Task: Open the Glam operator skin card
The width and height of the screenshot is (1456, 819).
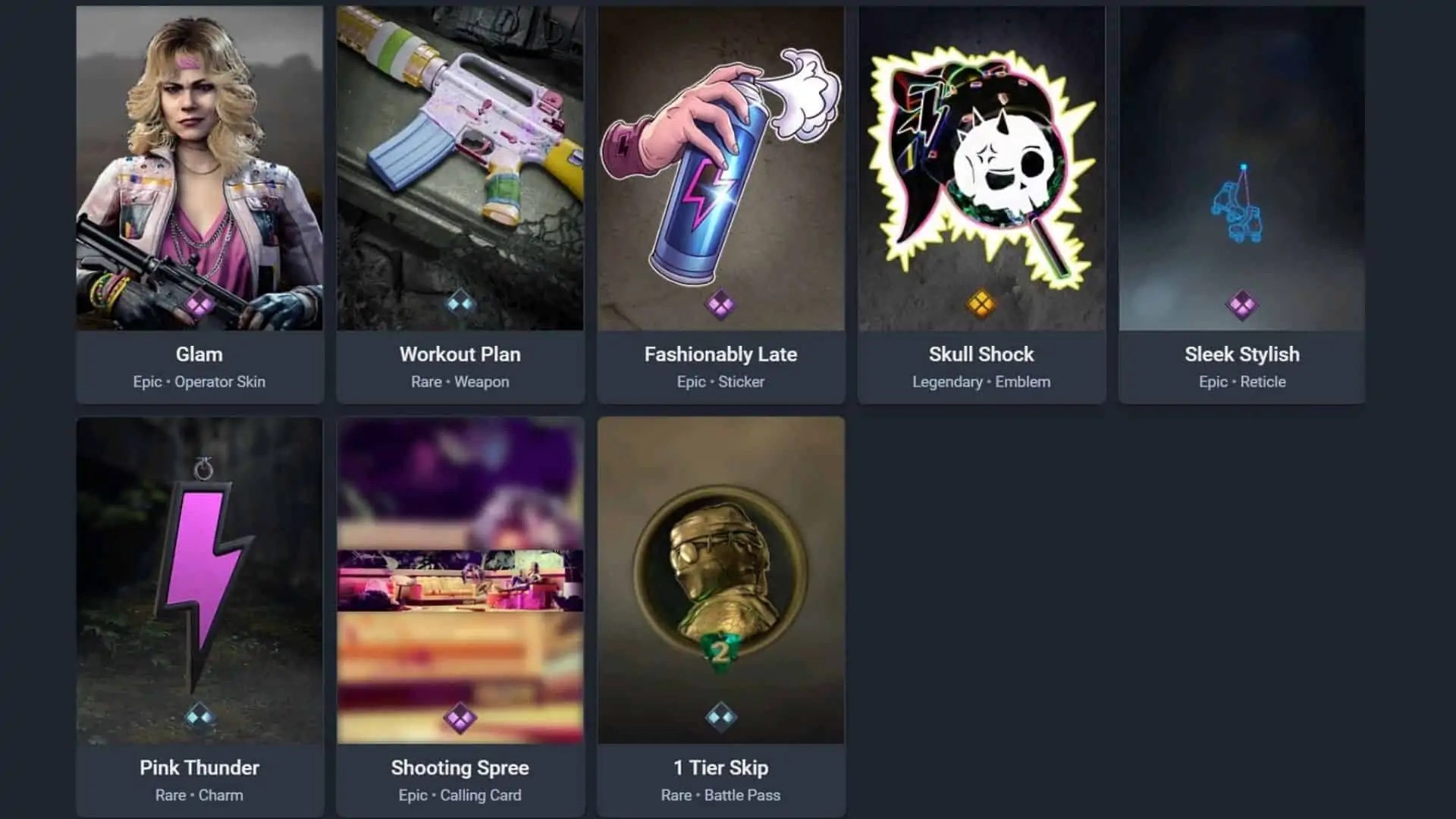Action: (x=199, y=205)
